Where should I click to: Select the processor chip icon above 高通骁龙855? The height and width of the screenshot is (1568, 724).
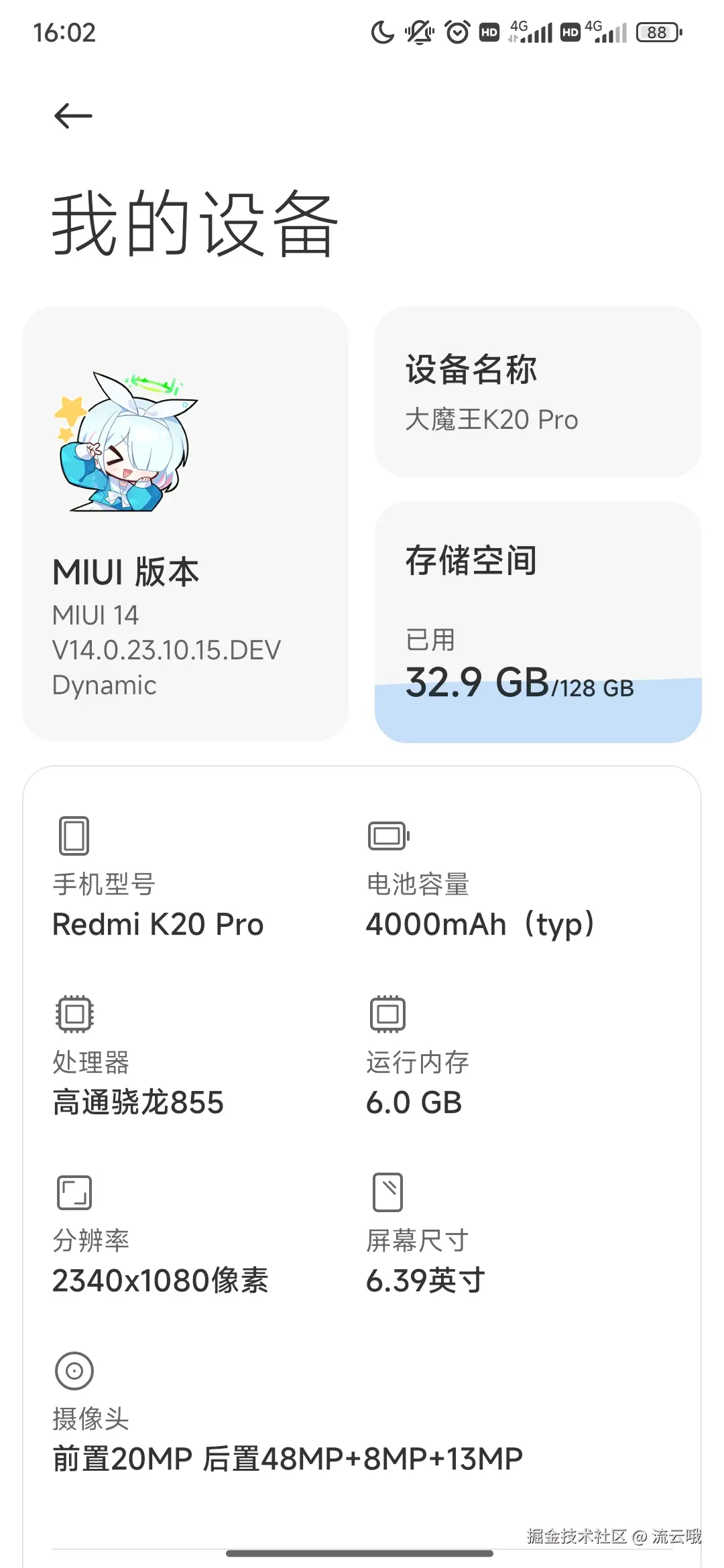(74, 1013)
